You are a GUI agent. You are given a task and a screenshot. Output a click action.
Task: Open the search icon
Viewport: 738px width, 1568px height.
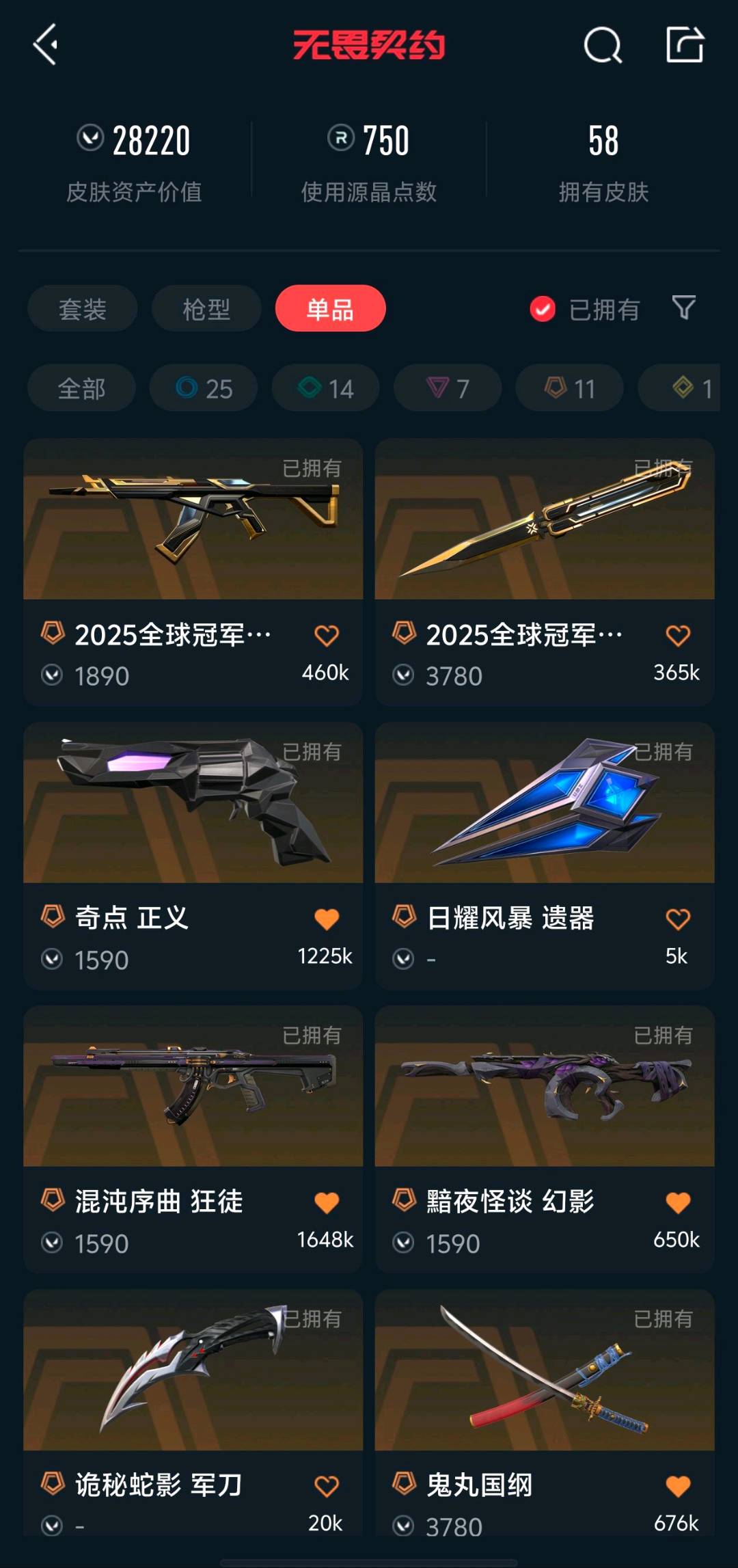603,45
